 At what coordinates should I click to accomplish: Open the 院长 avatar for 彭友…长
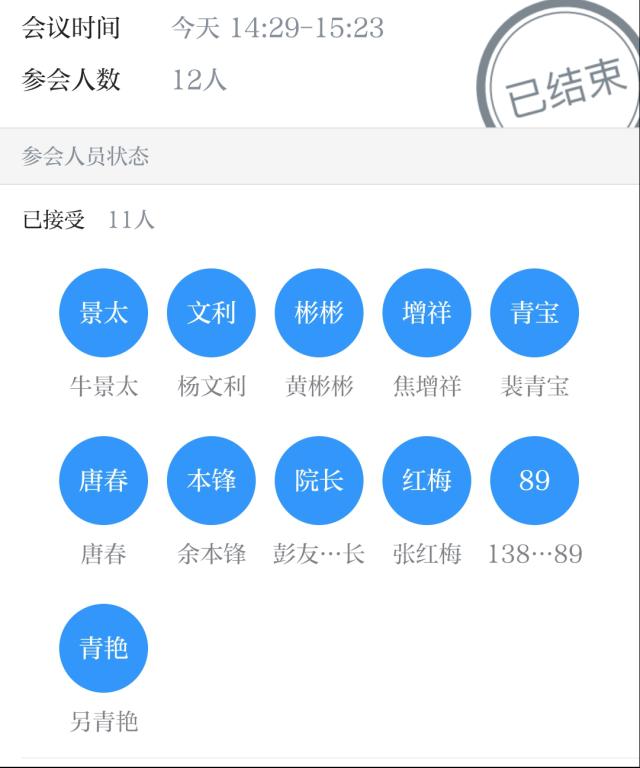(x=319, y=481)
